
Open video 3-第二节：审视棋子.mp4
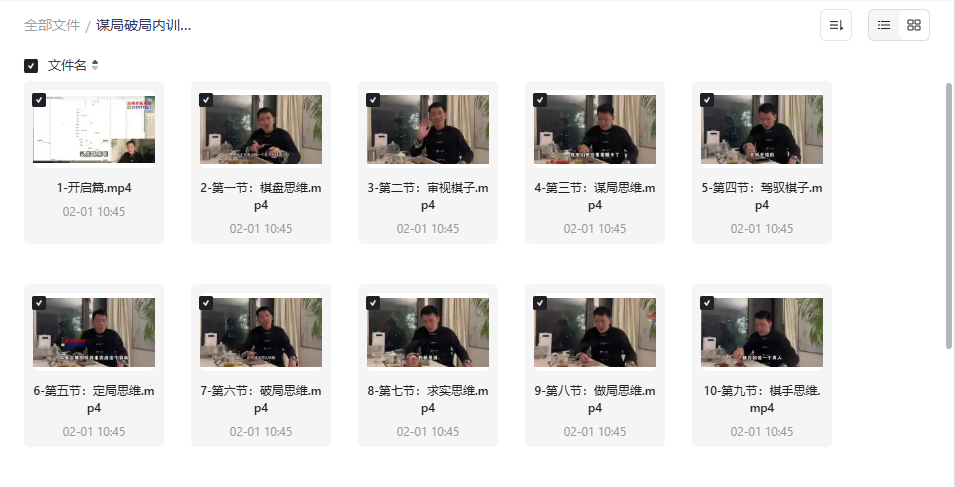pos(428,130)
